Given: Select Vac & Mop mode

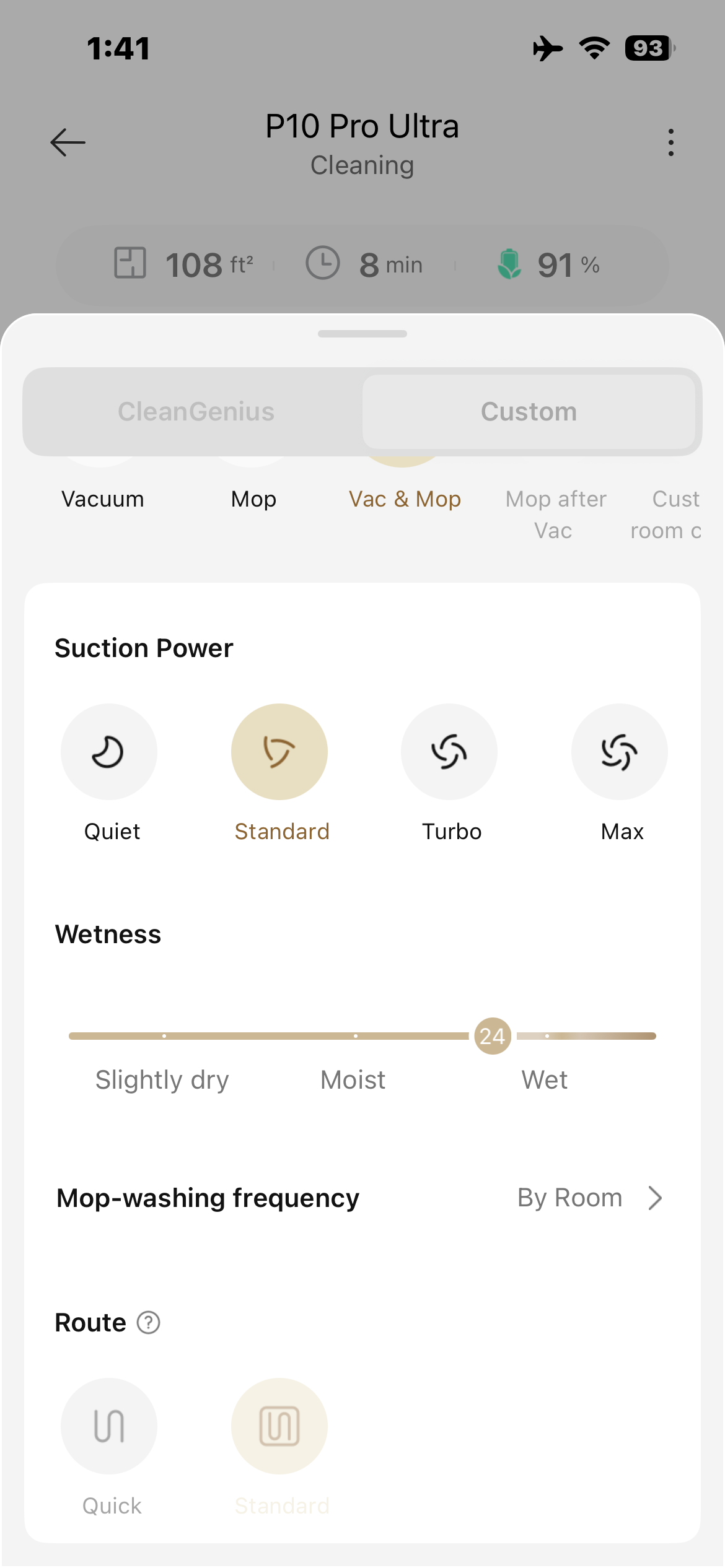Looking at the screenshot, I should tap(405, 498).
